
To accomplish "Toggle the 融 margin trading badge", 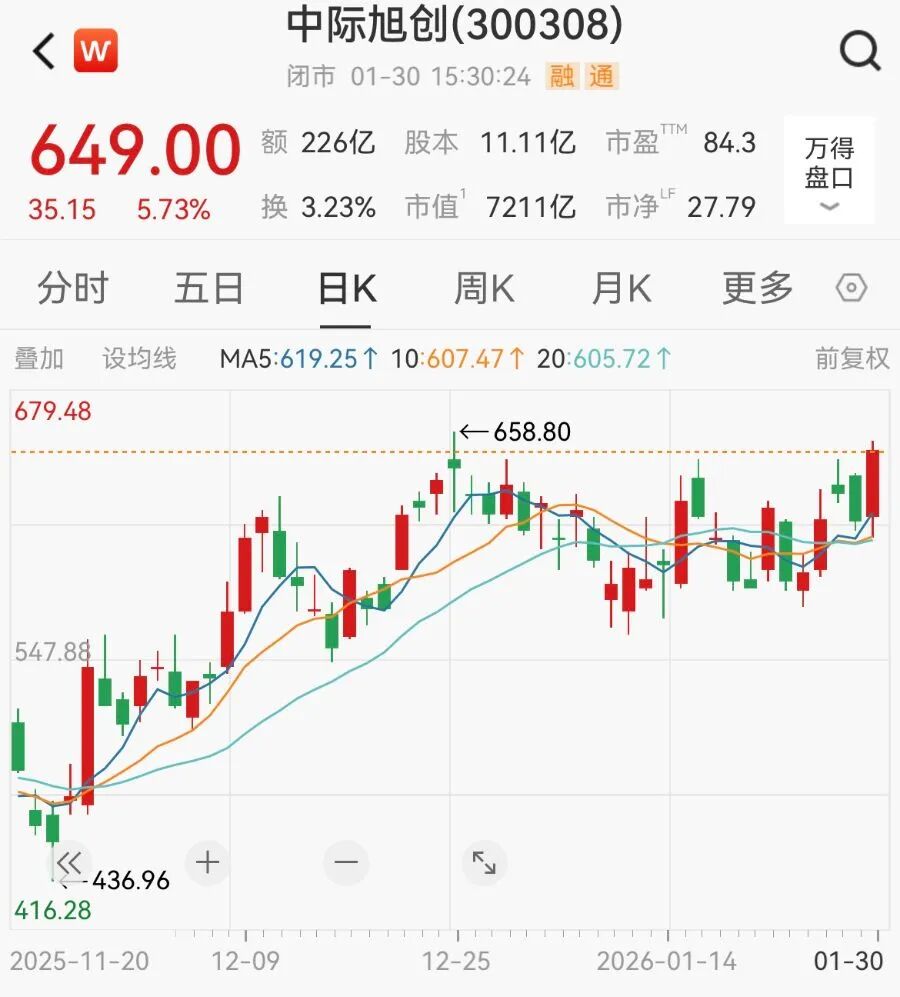I will click(x=560, y=76).
